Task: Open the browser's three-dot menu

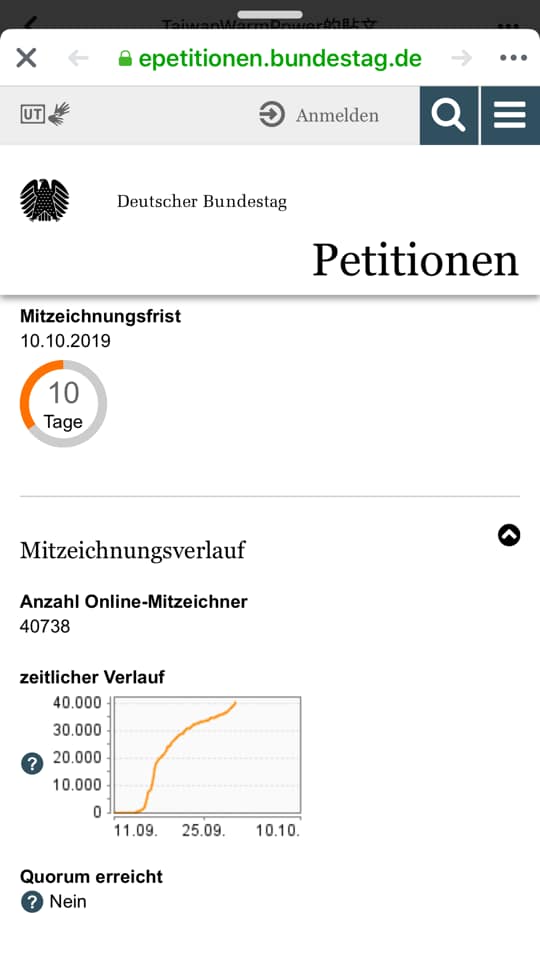Action: click(513, 58)
